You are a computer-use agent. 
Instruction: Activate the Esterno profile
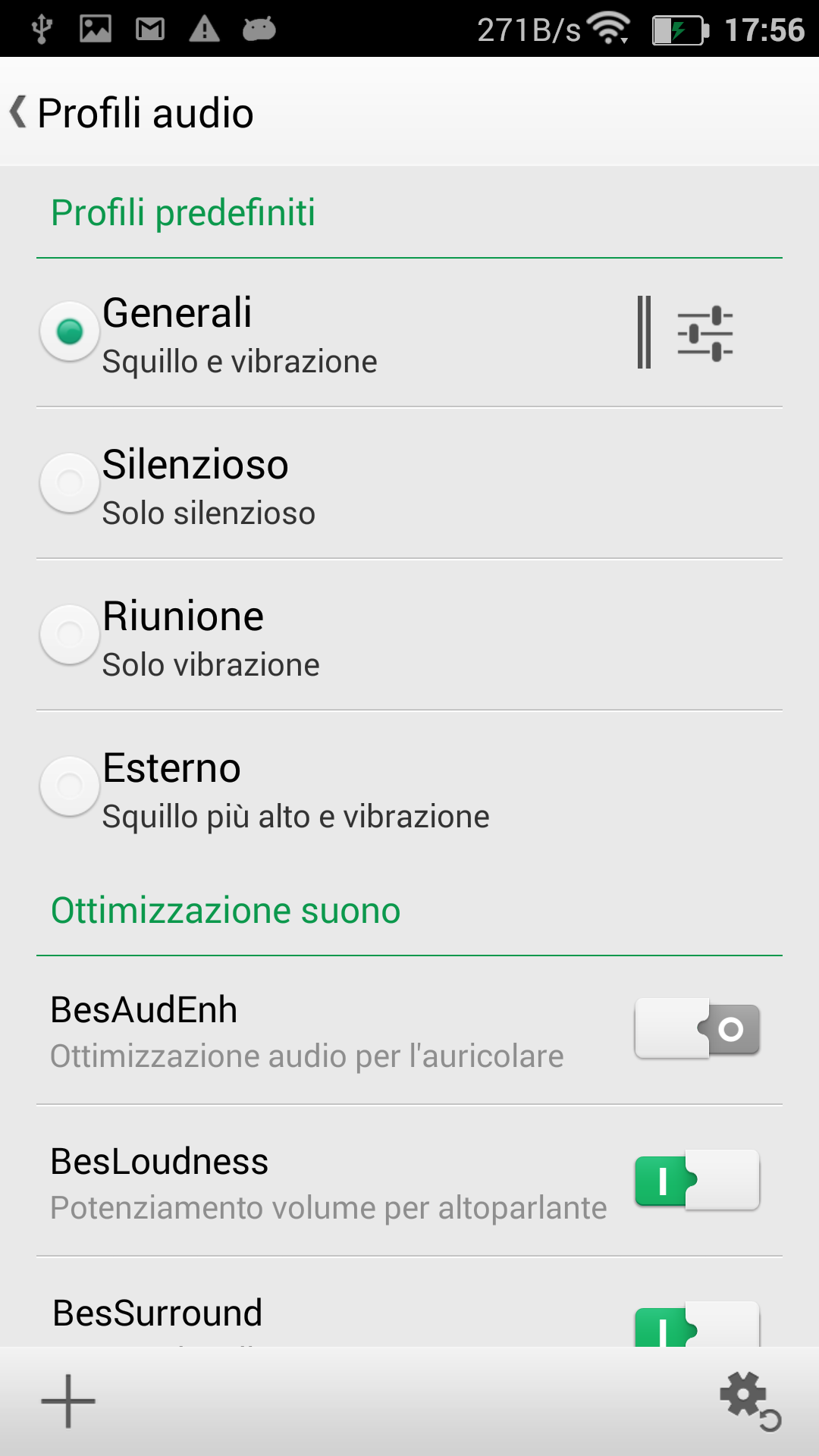click(x=70, y=786)
